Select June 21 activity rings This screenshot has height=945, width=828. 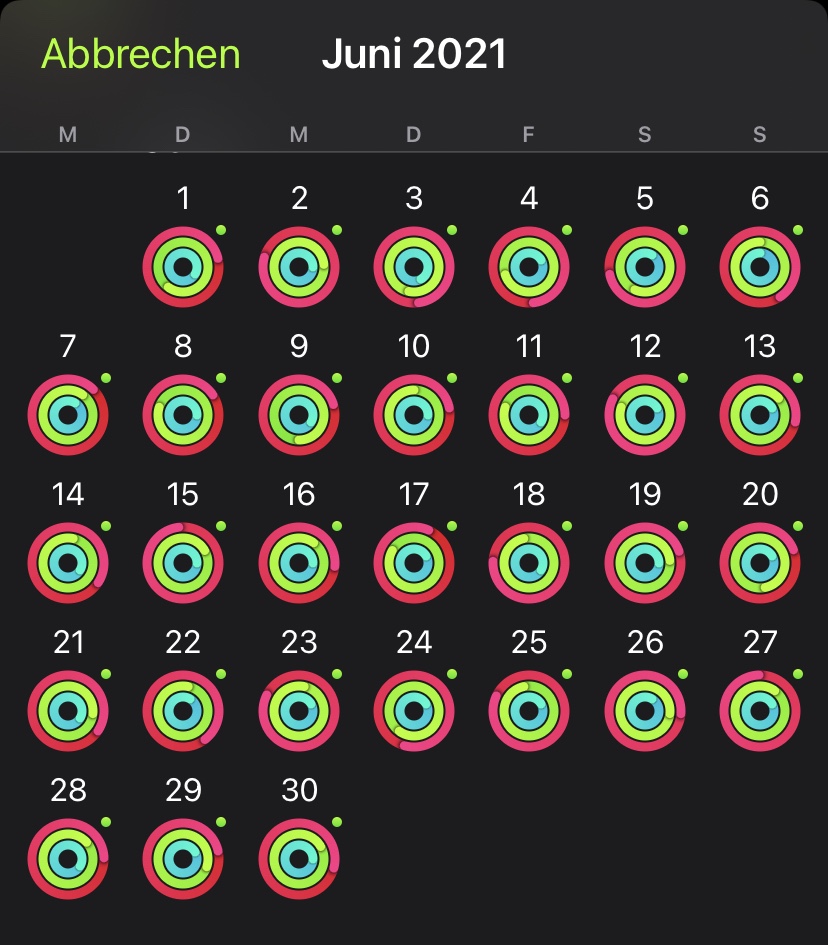click(x=68, y=711)
